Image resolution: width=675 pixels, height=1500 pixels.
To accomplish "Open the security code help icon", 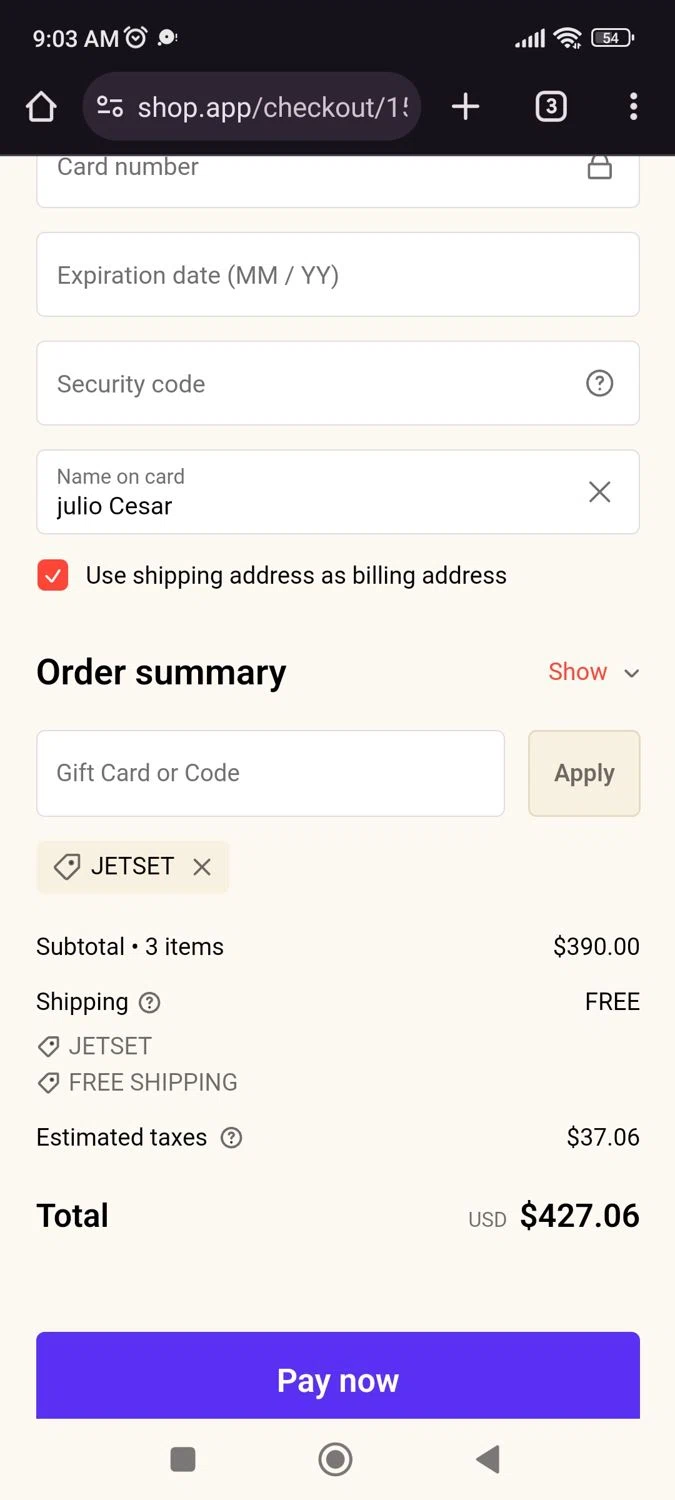I will click(599, 383).
